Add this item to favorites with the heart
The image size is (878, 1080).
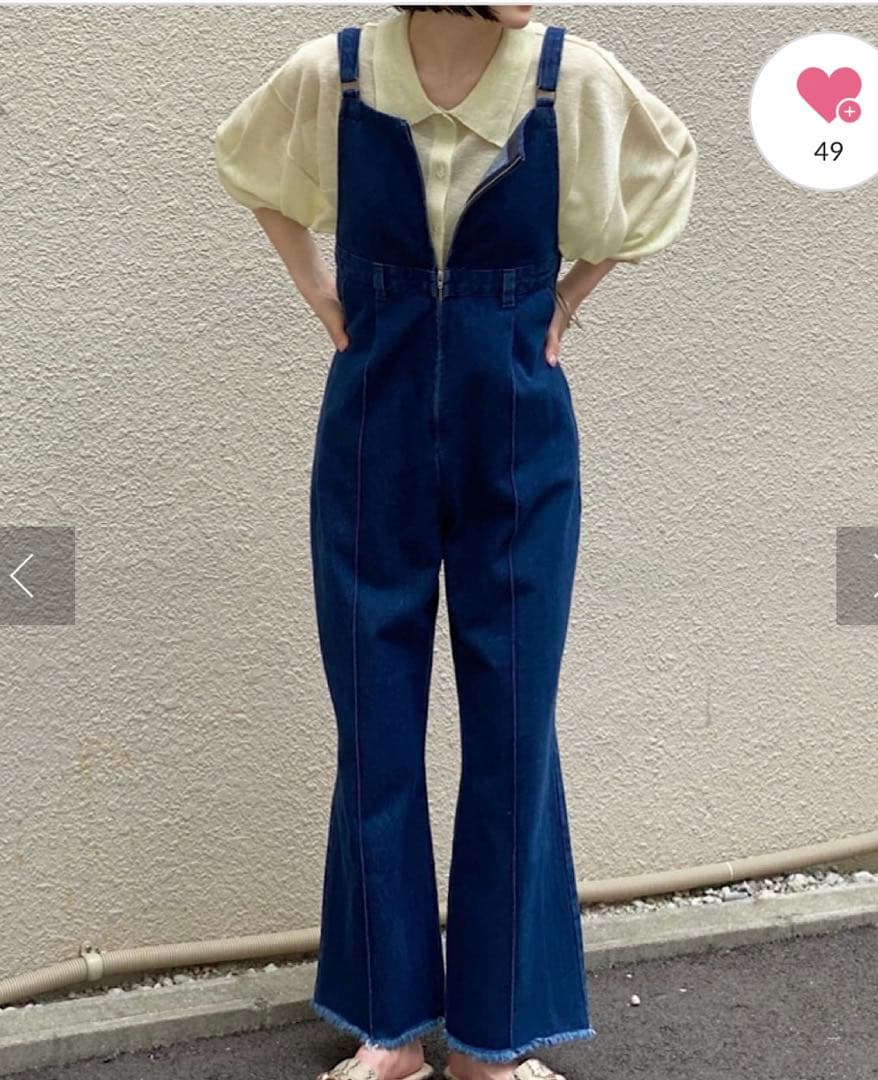pos(828,97)
